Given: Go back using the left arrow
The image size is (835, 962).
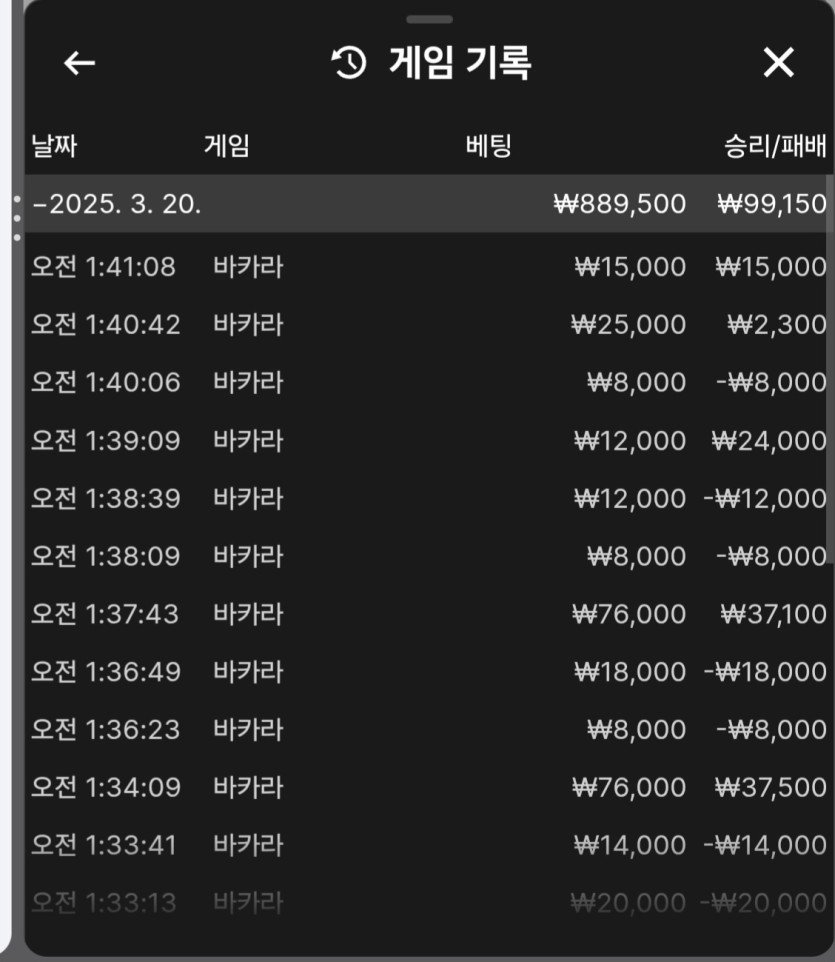Looking at the screenshot, I should point(79,63).
